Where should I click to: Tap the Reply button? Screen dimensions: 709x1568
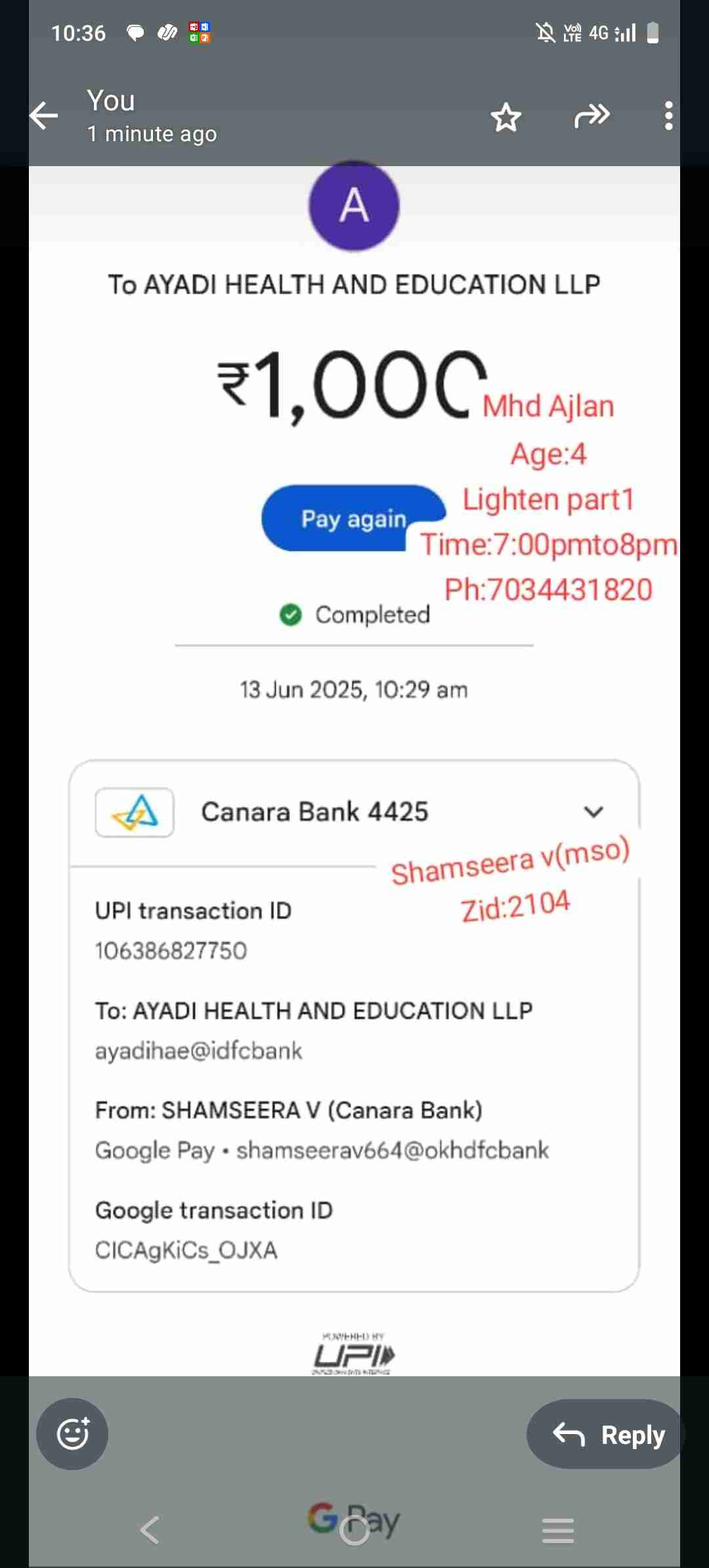click(607, 1435)
